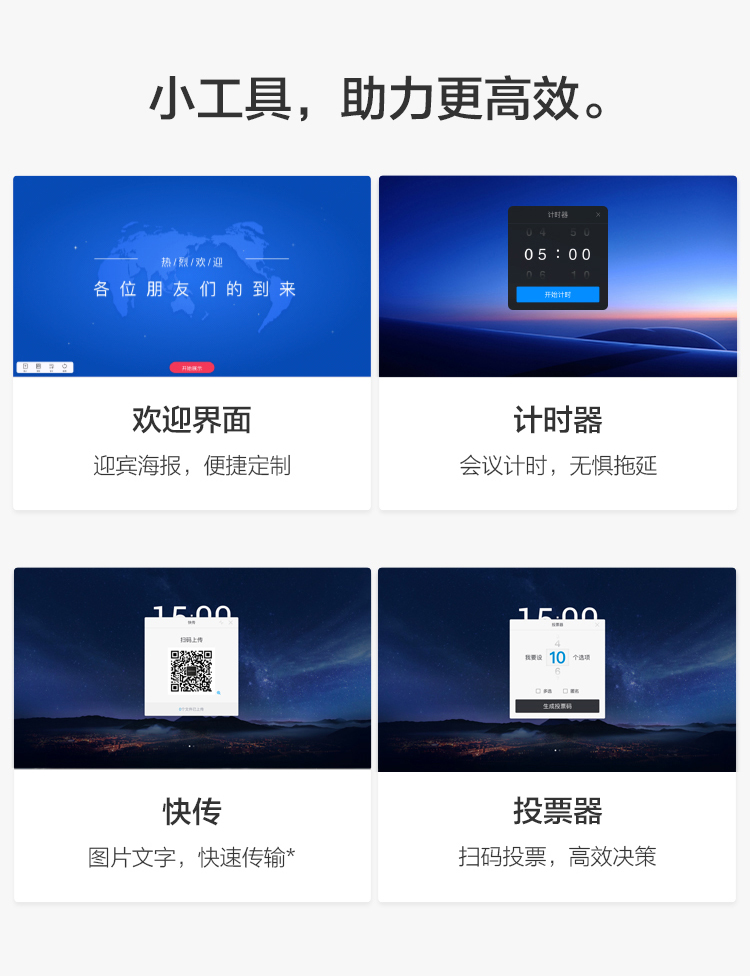Select seconds value 10 on the timer wheel
This screenshot has width=750, height=976.
pos(580,274)
